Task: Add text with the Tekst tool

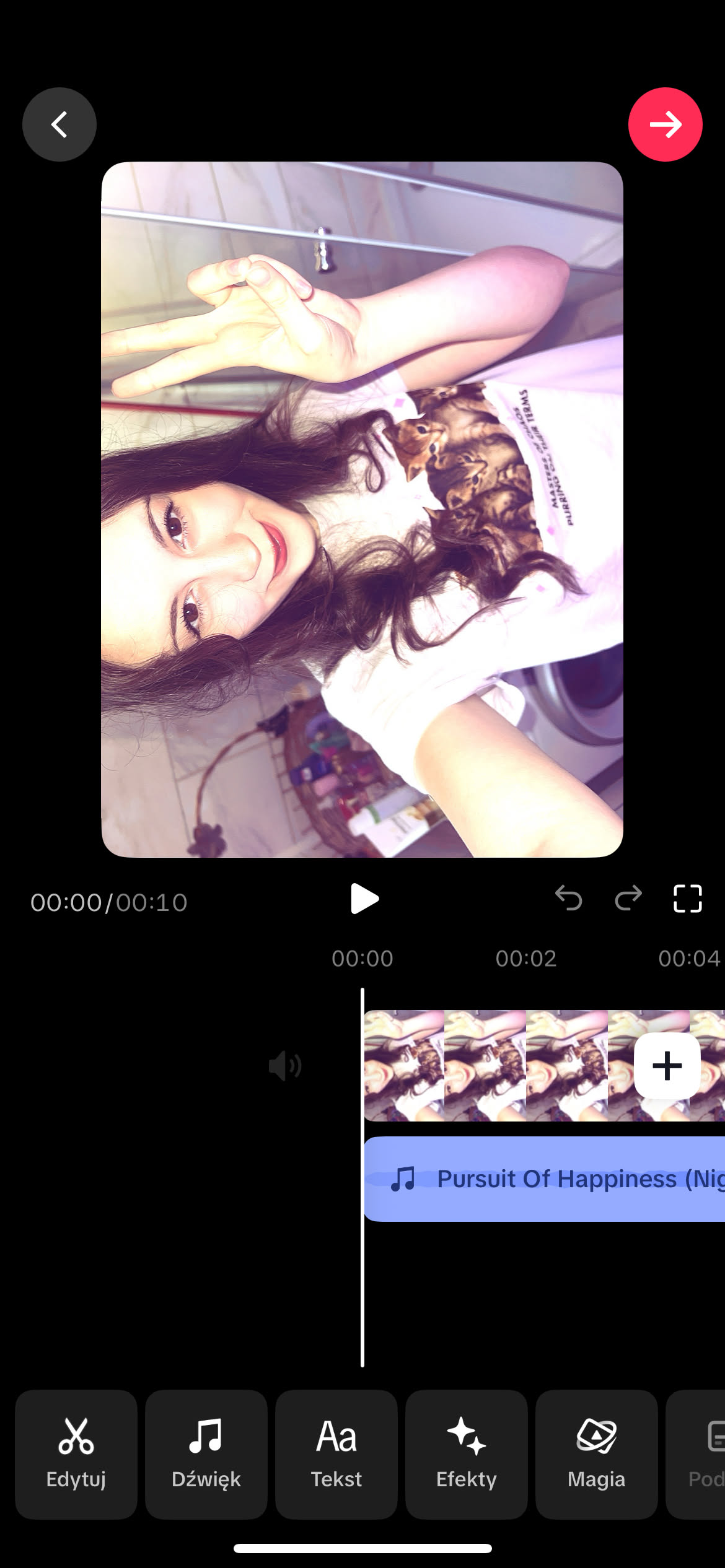Action: pyautogui.click(x=336, y=1454)
